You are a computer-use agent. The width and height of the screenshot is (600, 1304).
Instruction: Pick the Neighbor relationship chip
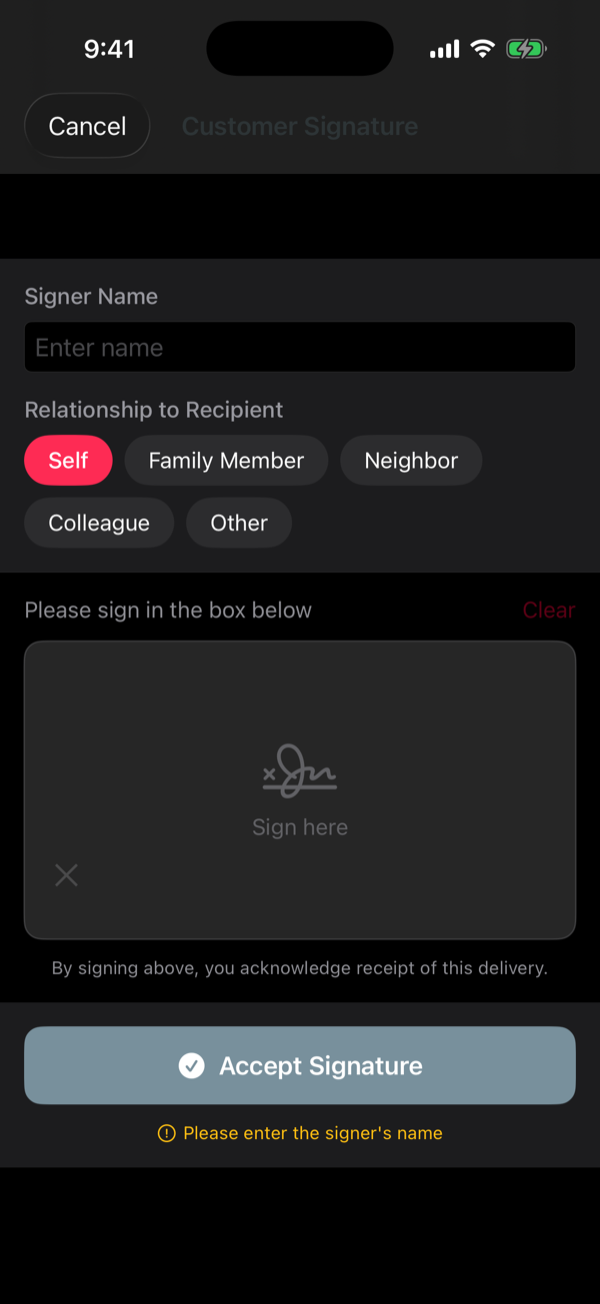tap(411, 461)
